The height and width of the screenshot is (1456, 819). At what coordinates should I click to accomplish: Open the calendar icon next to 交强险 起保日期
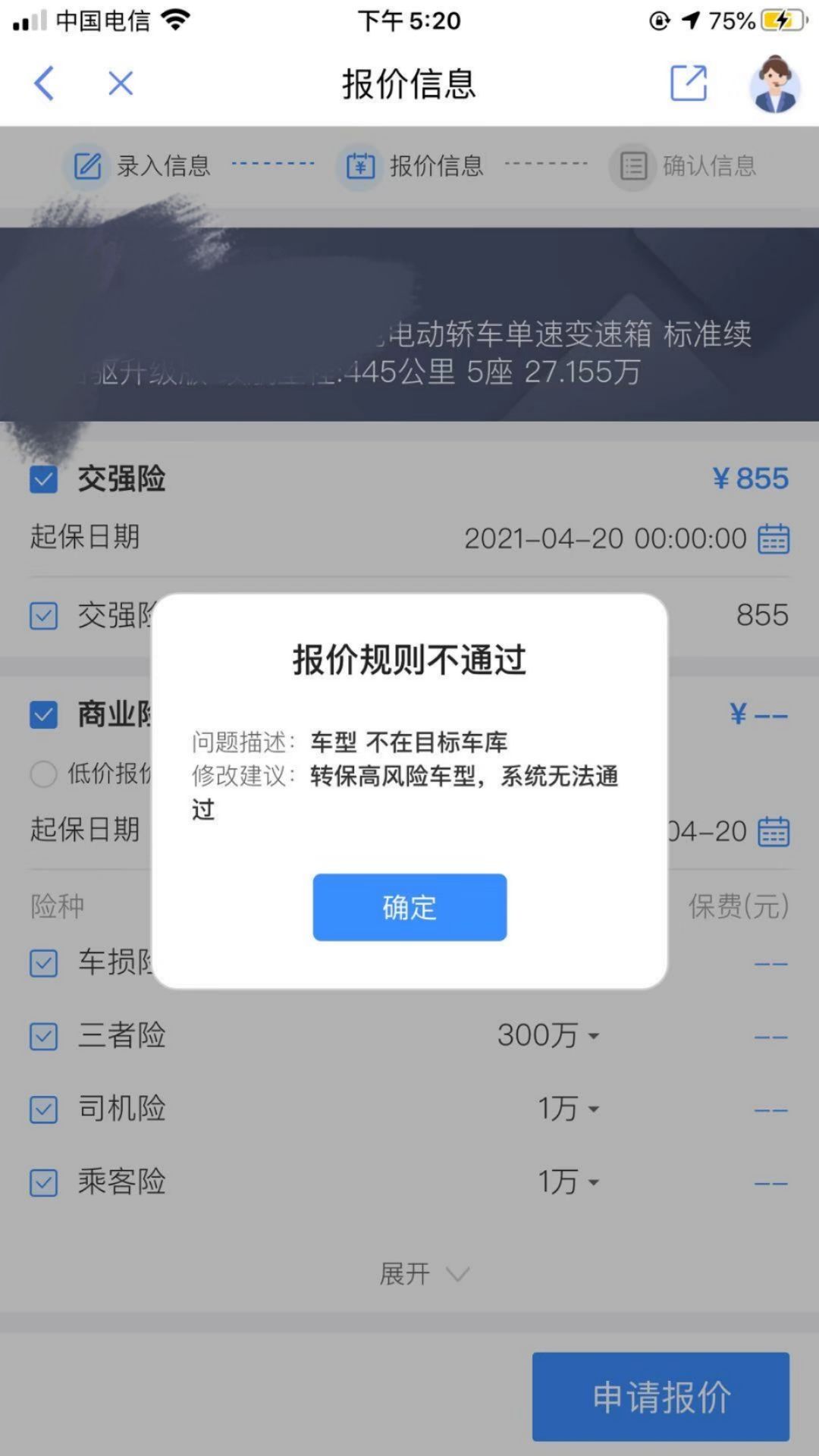[773, 538]
